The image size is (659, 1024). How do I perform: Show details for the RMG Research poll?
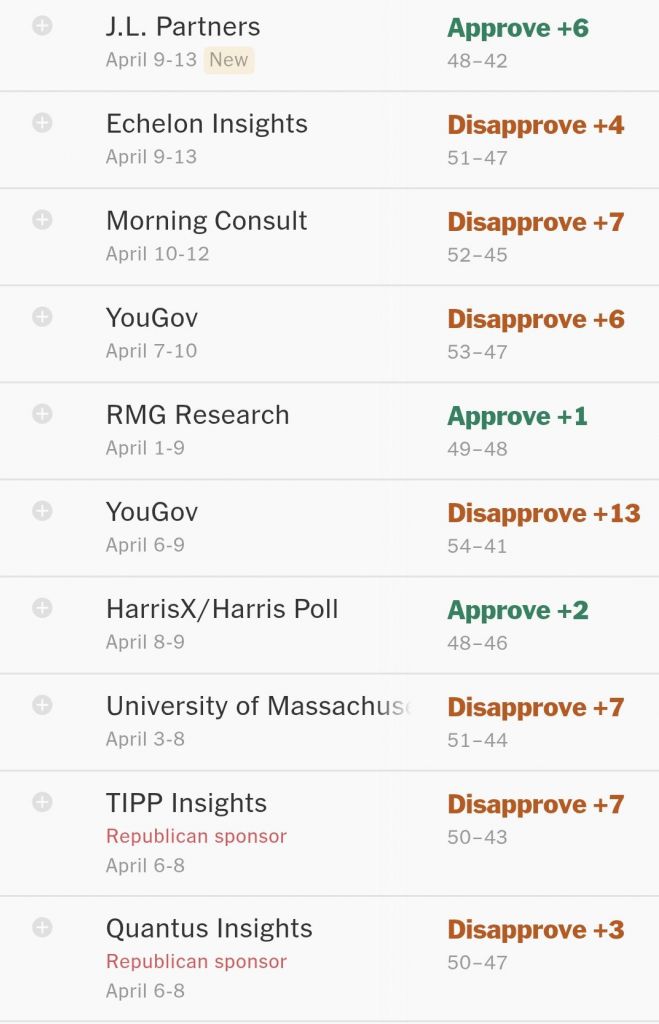42,414
